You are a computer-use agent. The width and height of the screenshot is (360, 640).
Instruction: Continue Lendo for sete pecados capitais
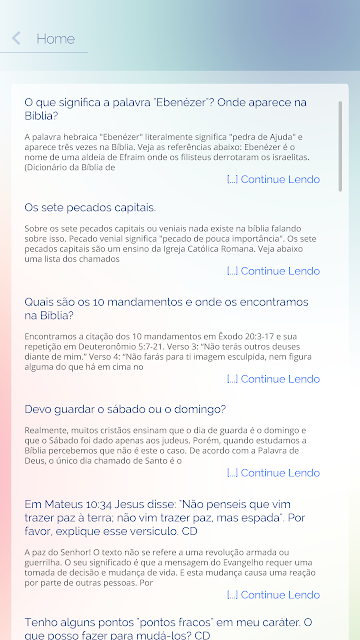click(x=273, y=271)
